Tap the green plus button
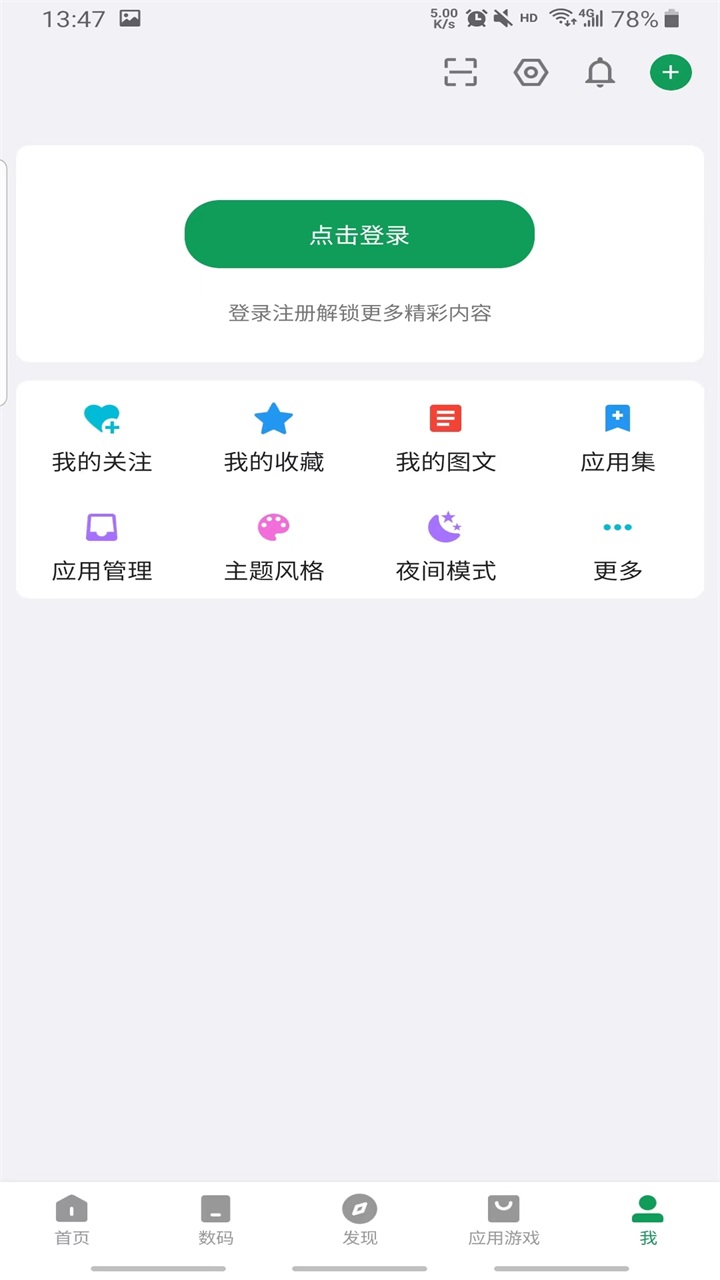 click(x=670, y=72)
